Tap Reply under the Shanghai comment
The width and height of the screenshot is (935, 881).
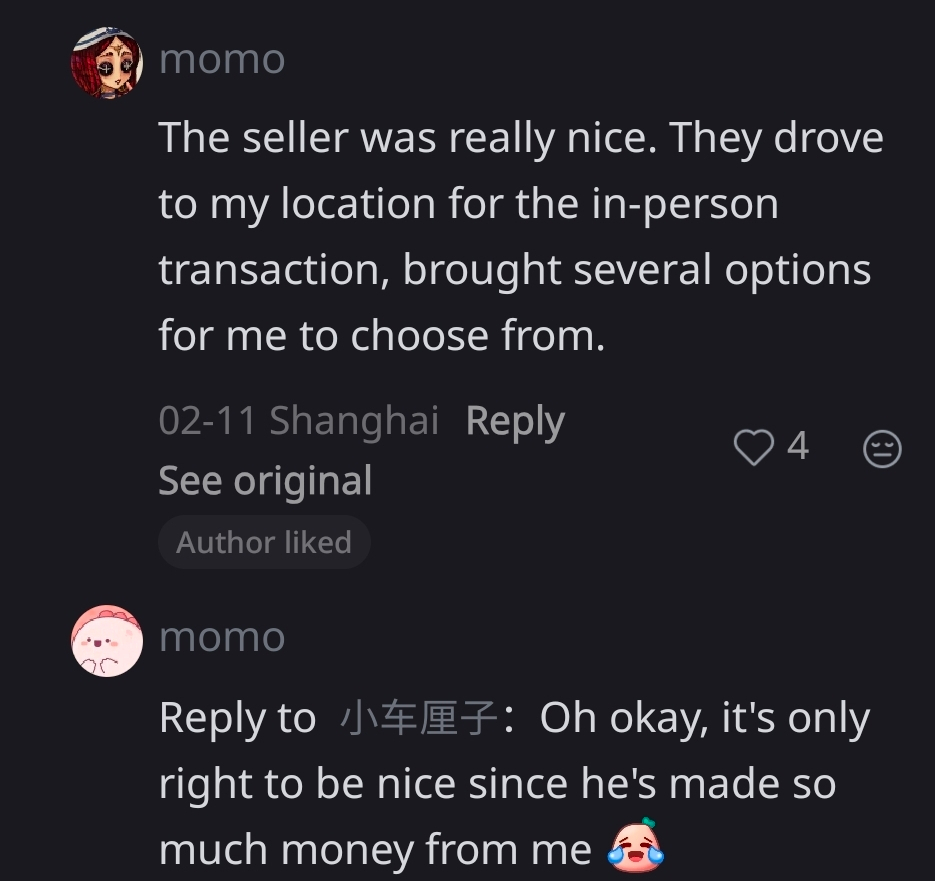tap(515, 422)
